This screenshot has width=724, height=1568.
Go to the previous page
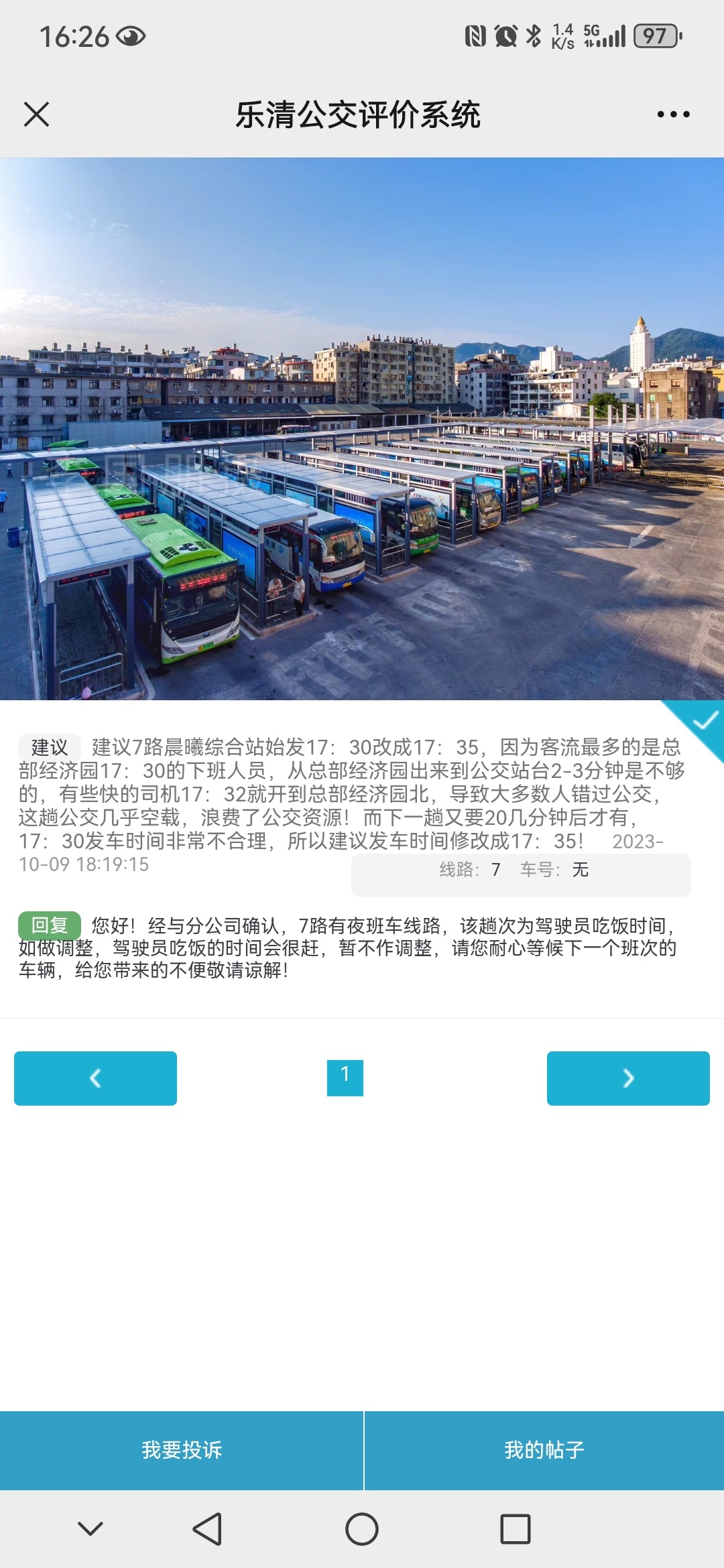pyautogui.click(x=95, y=1078)
